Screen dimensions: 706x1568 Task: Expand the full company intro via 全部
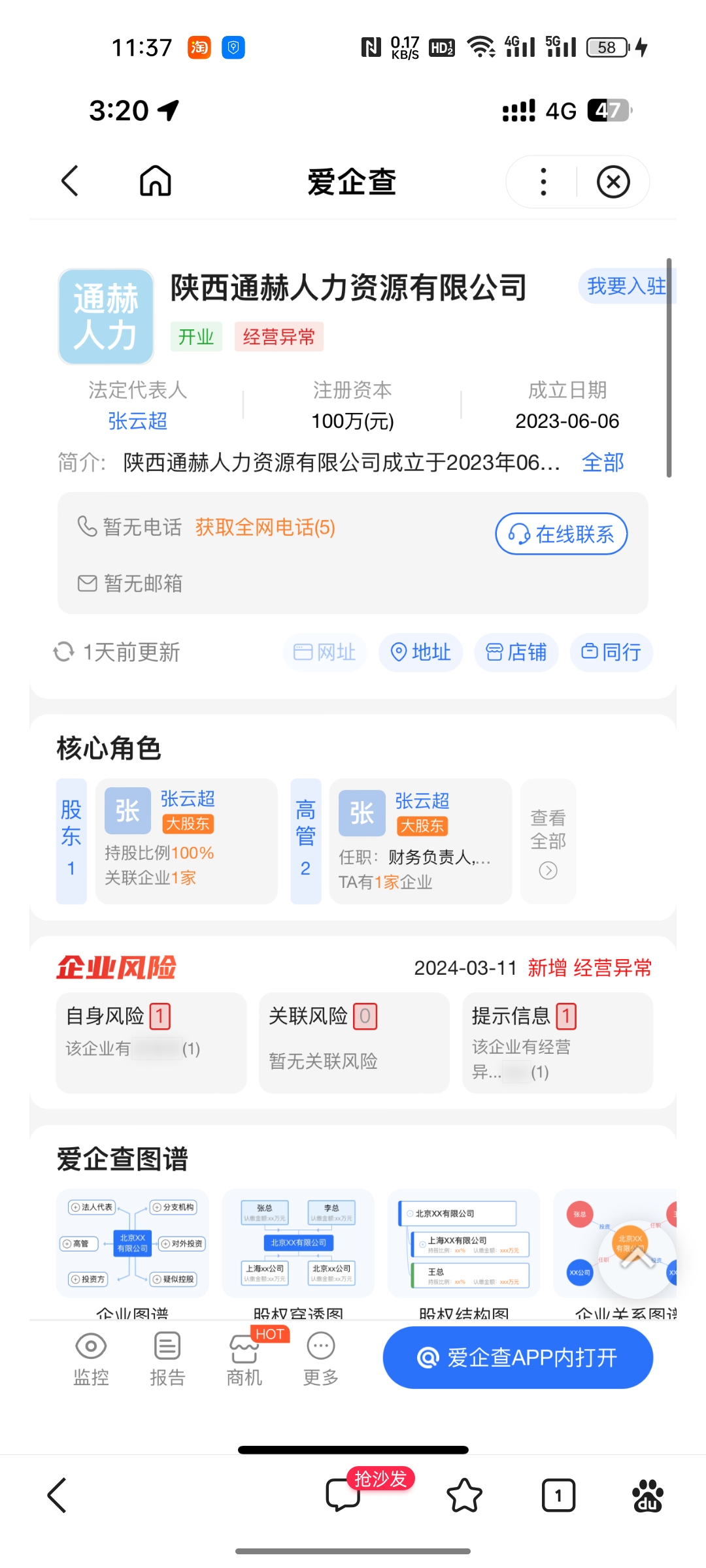603,463
